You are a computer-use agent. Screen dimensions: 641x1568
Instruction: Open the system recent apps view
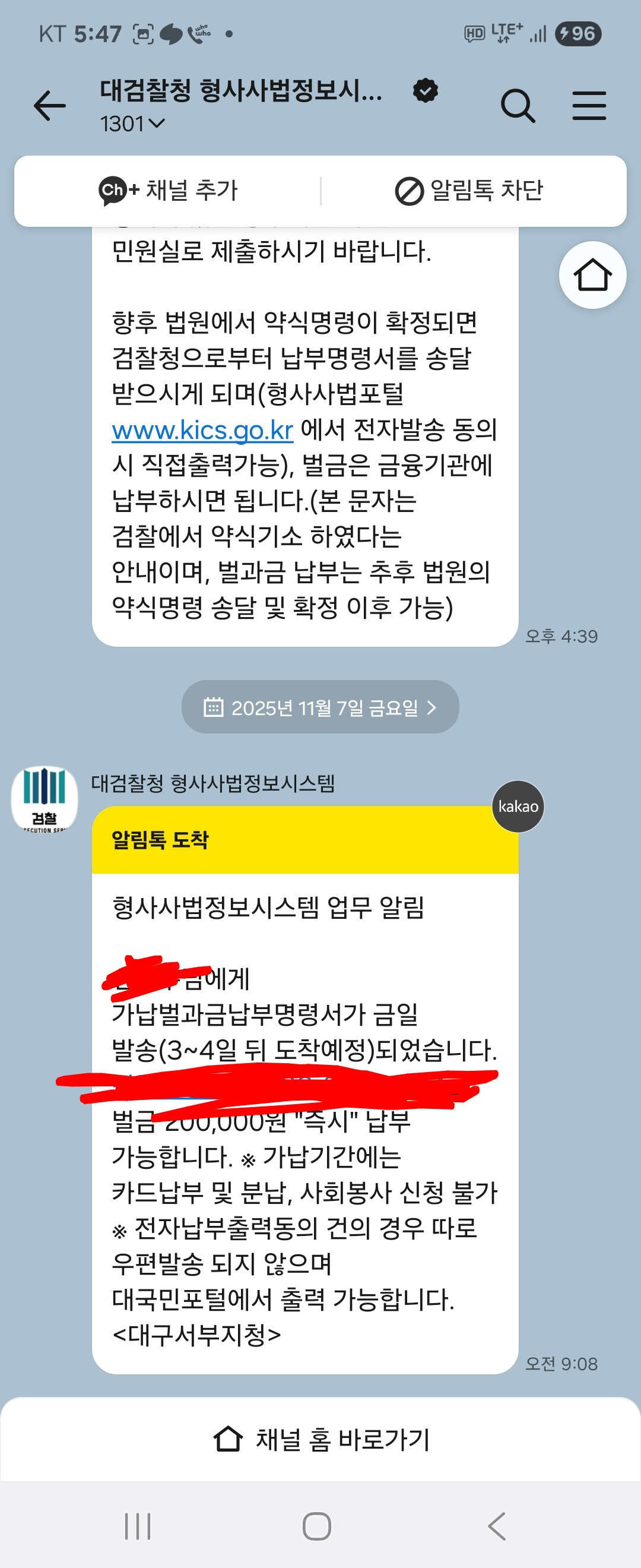pos(138,1526)
